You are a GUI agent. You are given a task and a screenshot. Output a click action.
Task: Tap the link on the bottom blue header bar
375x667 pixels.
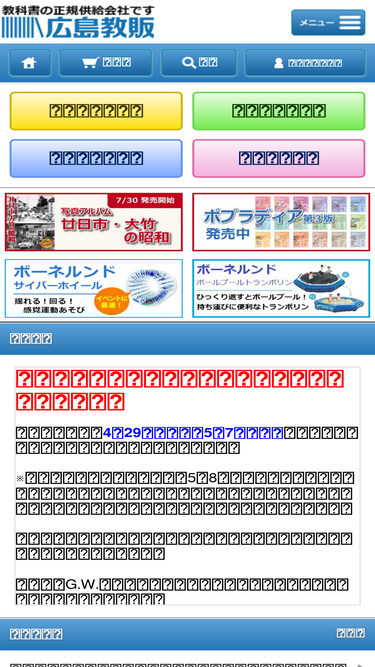(351, 633)
